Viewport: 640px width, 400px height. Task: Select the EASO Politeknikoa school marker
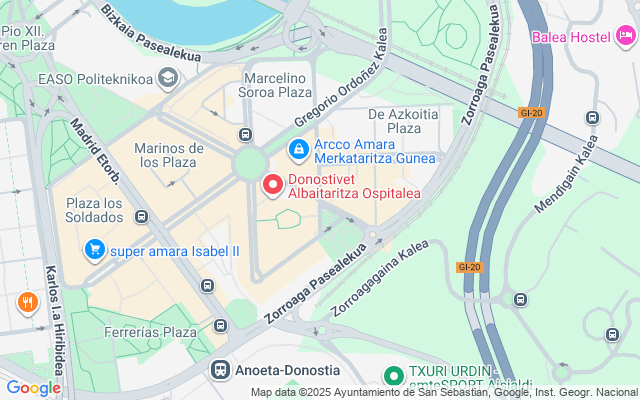[168, 77]
